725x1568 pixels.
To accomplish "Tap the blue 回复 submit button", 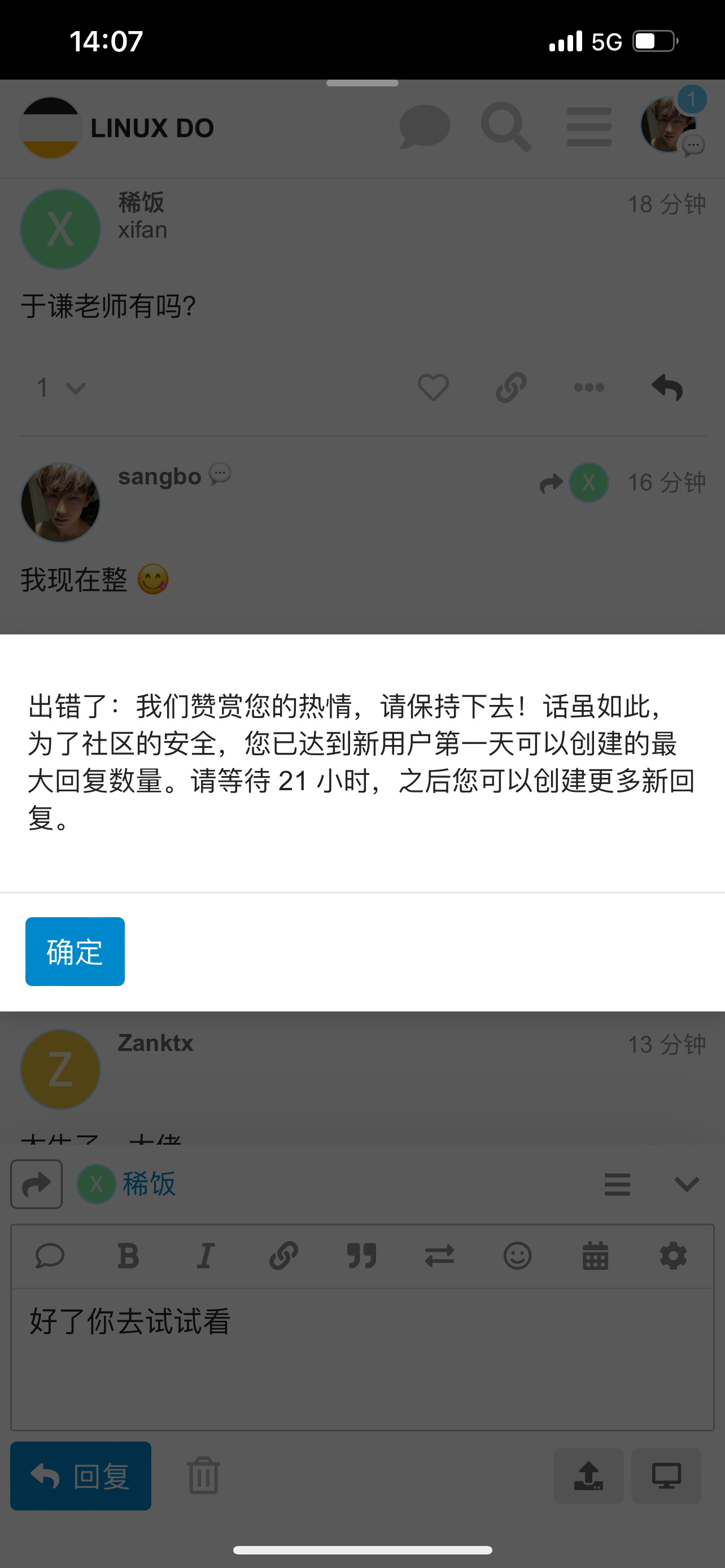I will [81, 1475].
